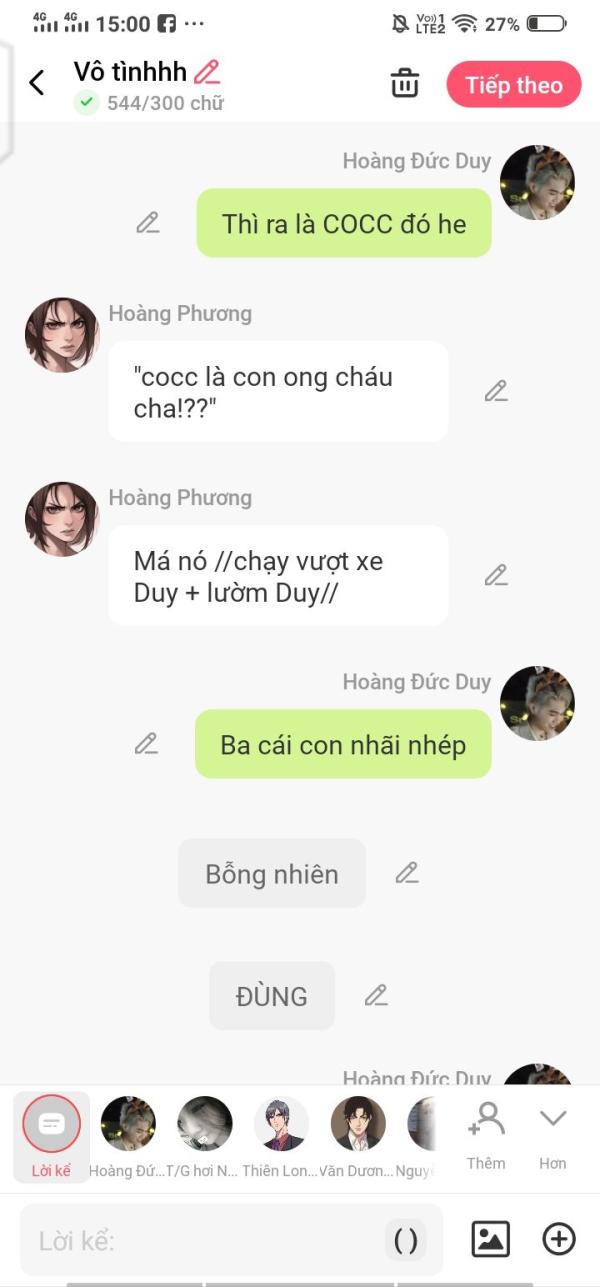Viewport: 600px width, 1287px height.
Task: Go back using the top-left arrow
Action: pos(37,83)
